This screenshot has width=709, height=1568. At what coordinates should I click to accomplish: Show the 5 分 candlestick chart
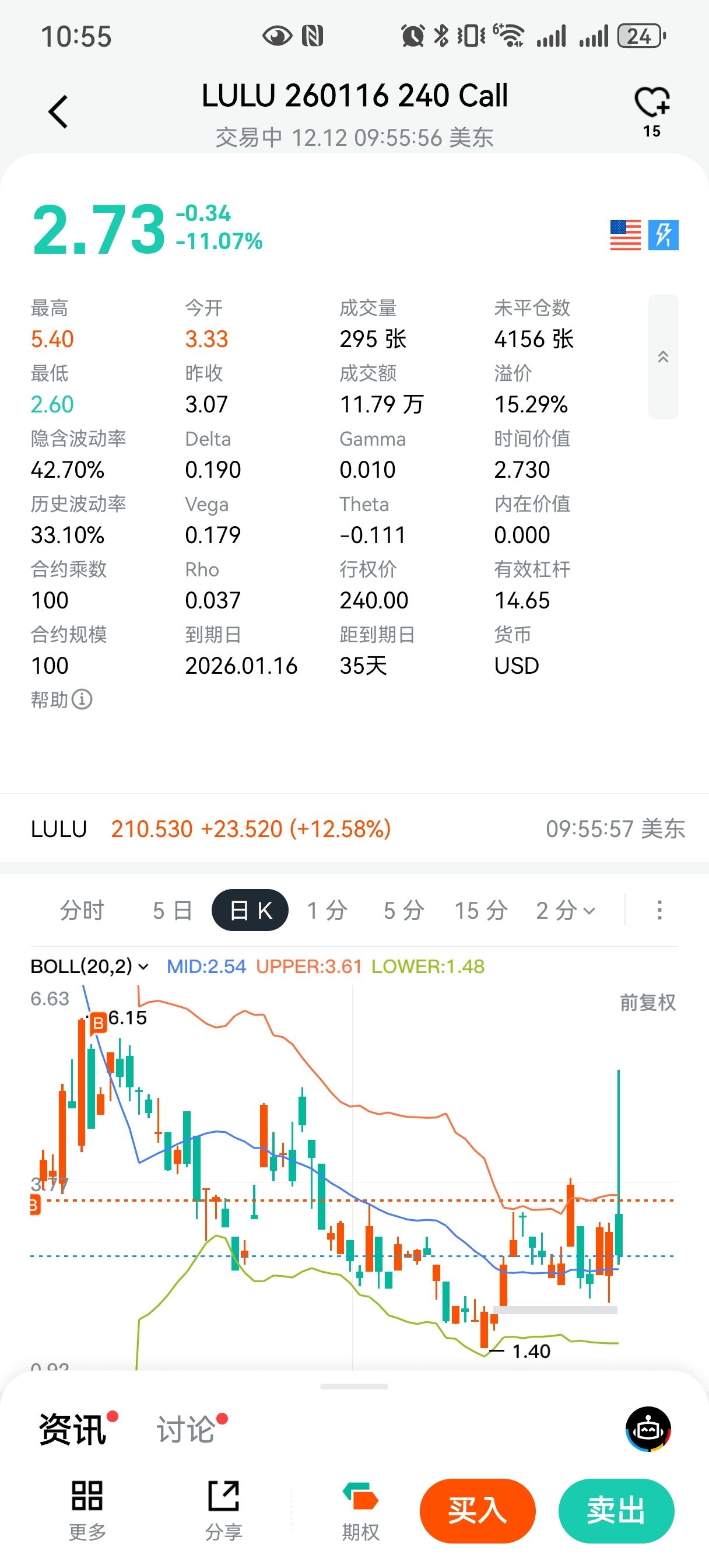point(403,911)
